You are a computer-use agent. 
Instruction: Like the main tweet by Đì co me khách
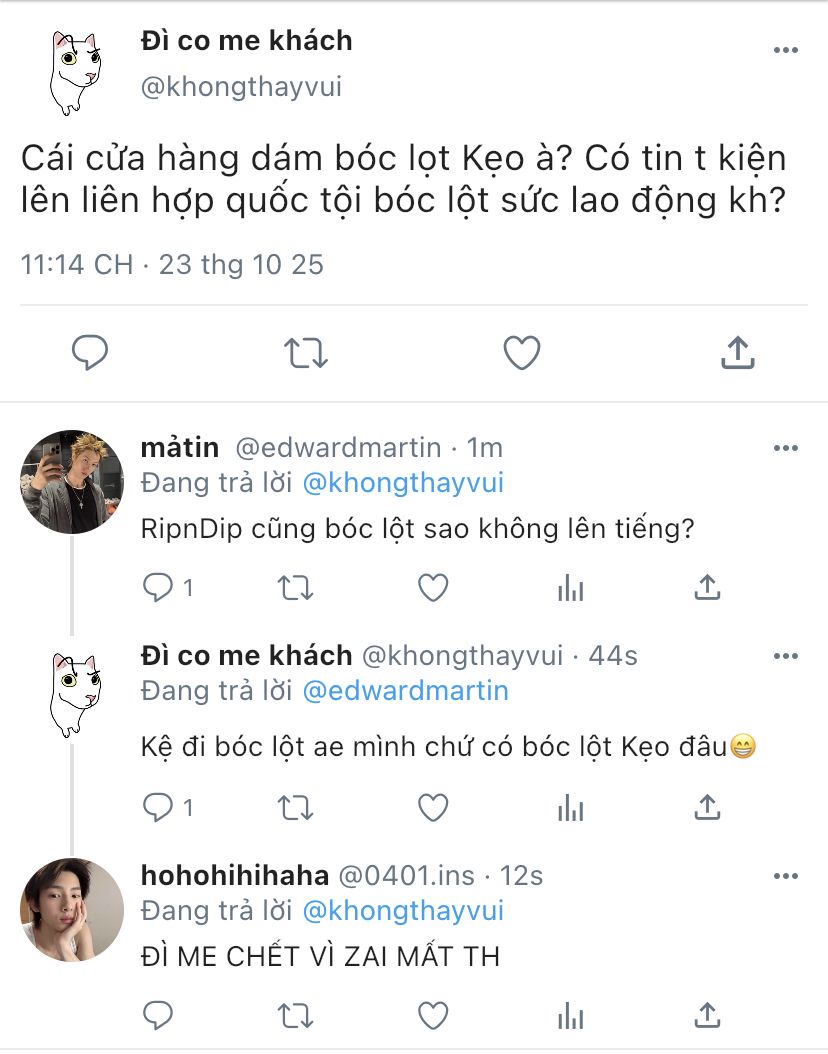tap(521, 352)
